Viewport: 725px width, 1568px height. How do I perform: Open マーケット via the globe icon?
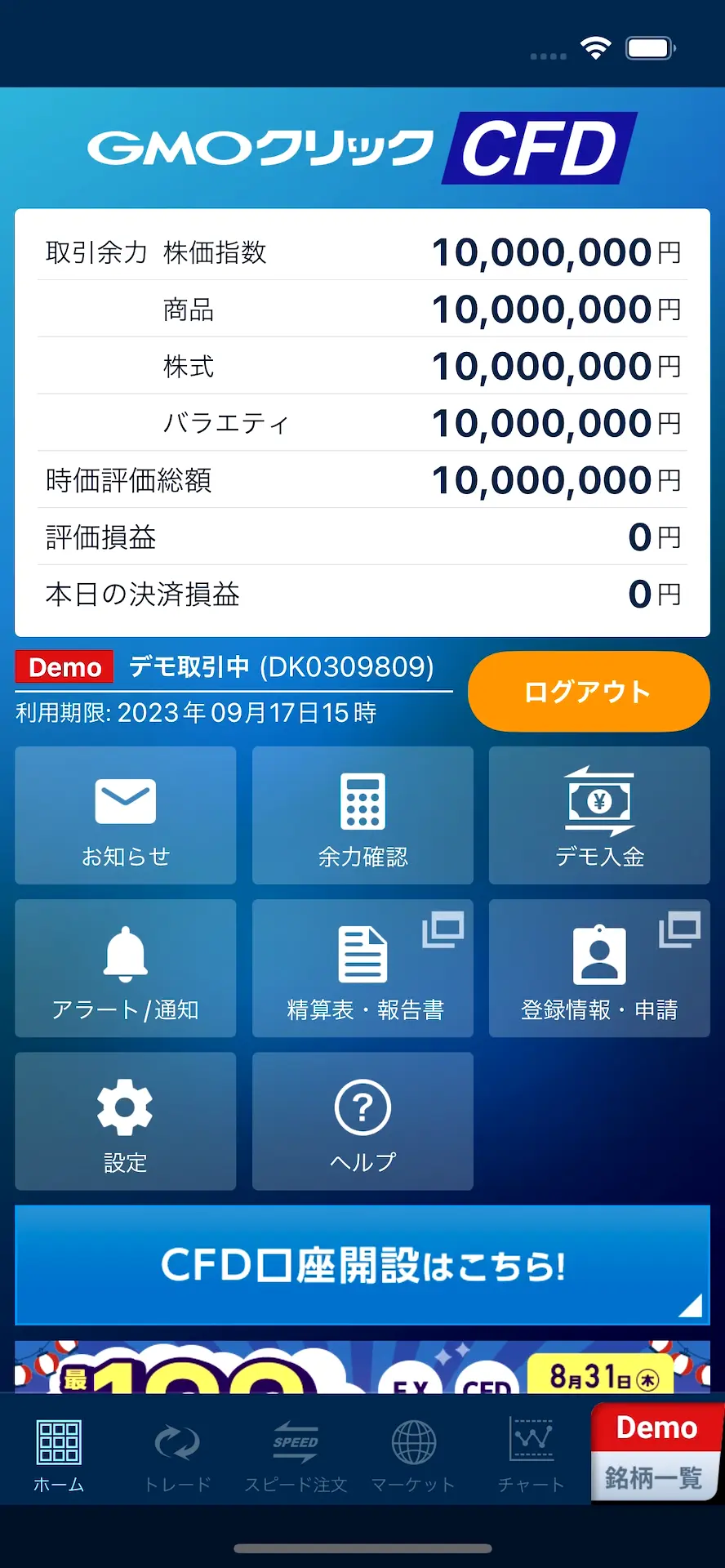pos(413,1454)
